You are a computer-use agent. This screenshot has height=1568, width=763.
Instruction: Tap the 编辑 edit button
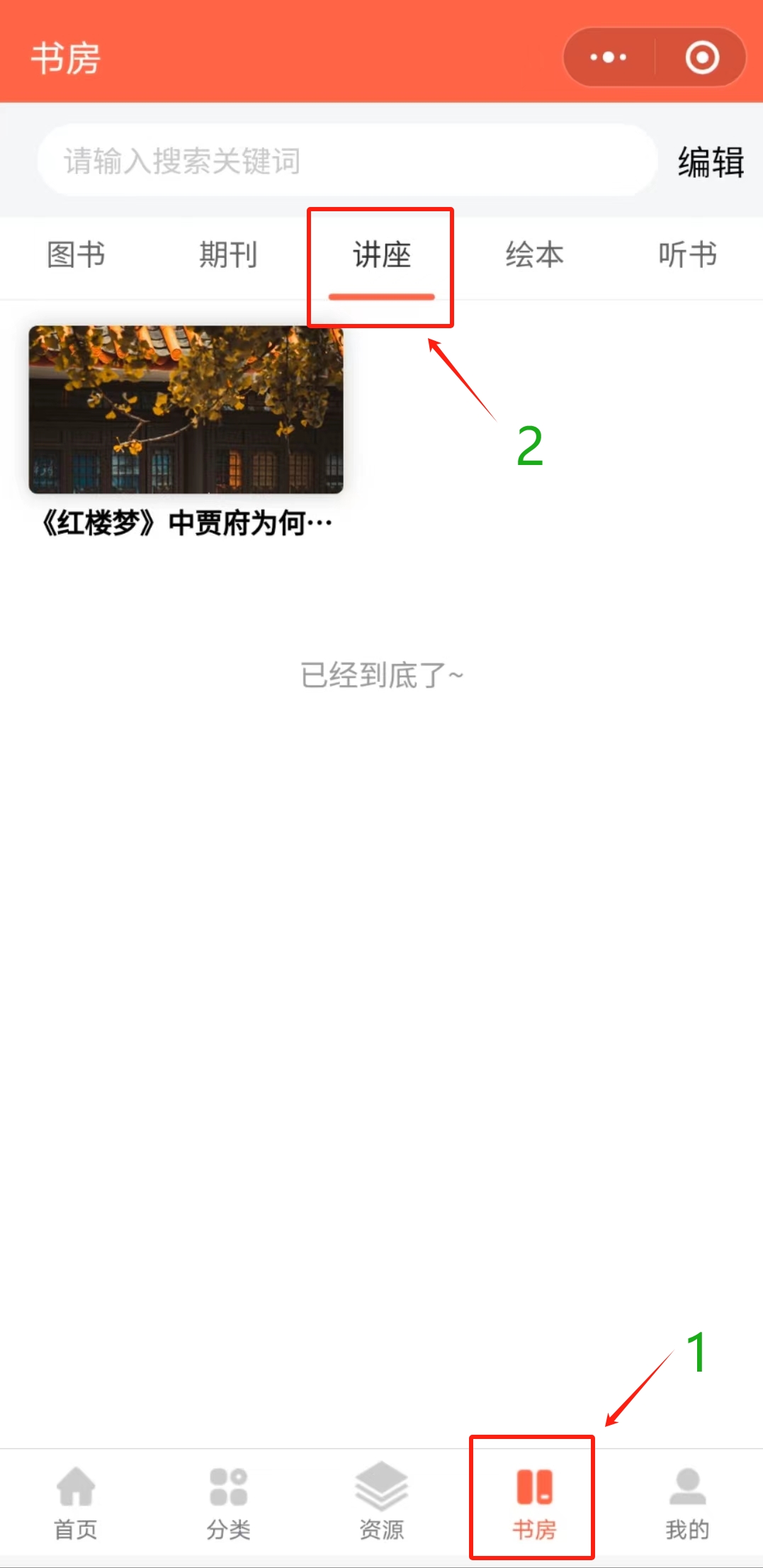(x=710, y=162)
